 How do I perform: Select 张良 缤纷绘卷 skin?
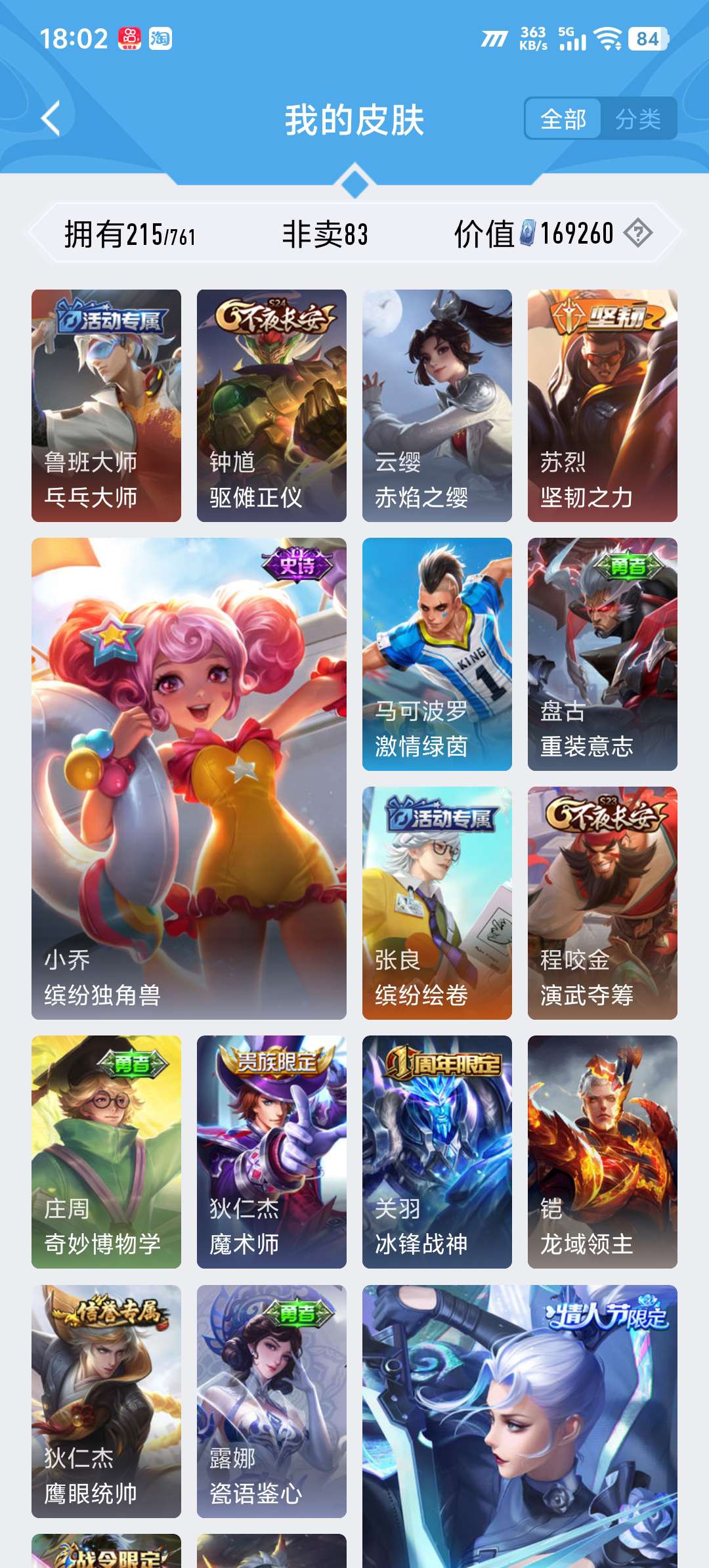pos(437,903)
